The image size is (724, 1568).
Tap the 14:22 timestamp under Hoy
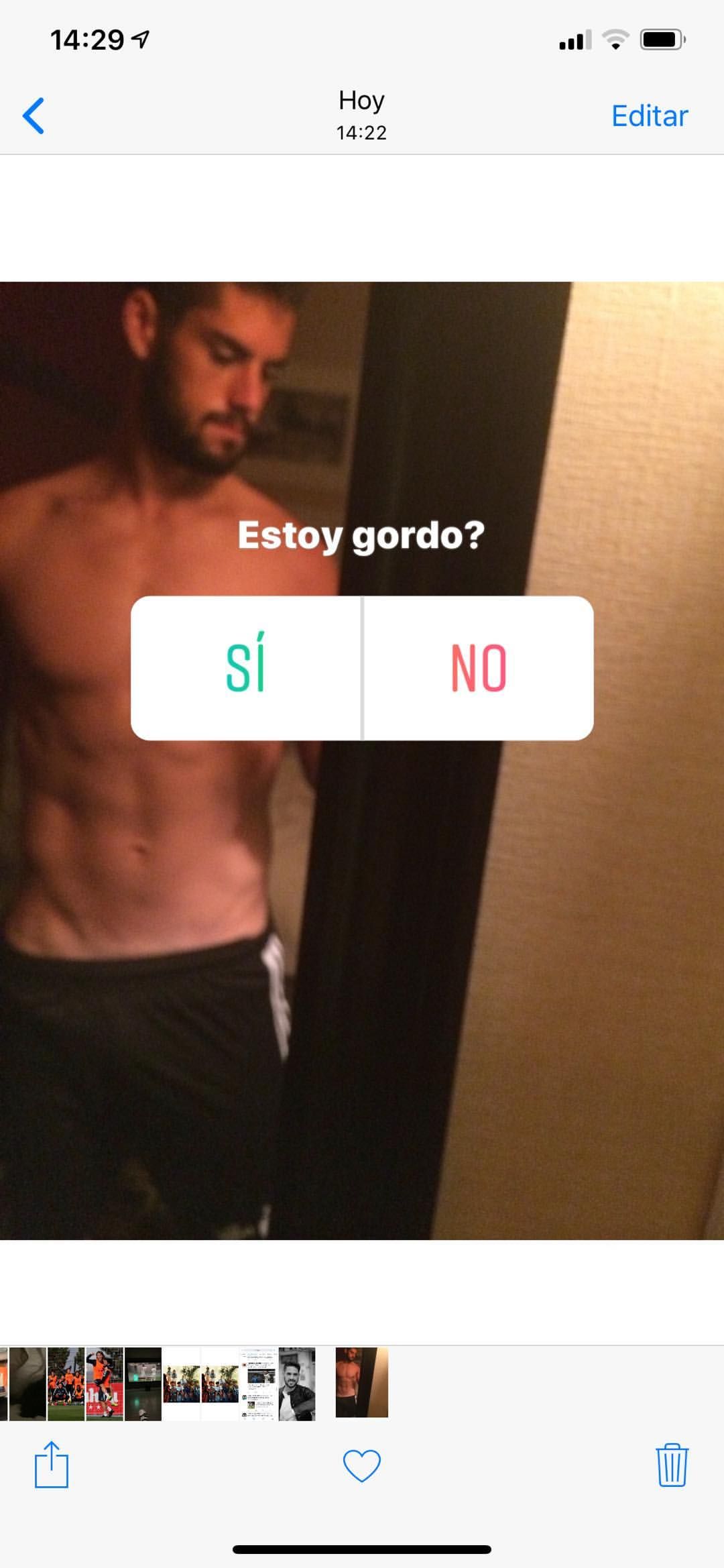coord(361,133)
